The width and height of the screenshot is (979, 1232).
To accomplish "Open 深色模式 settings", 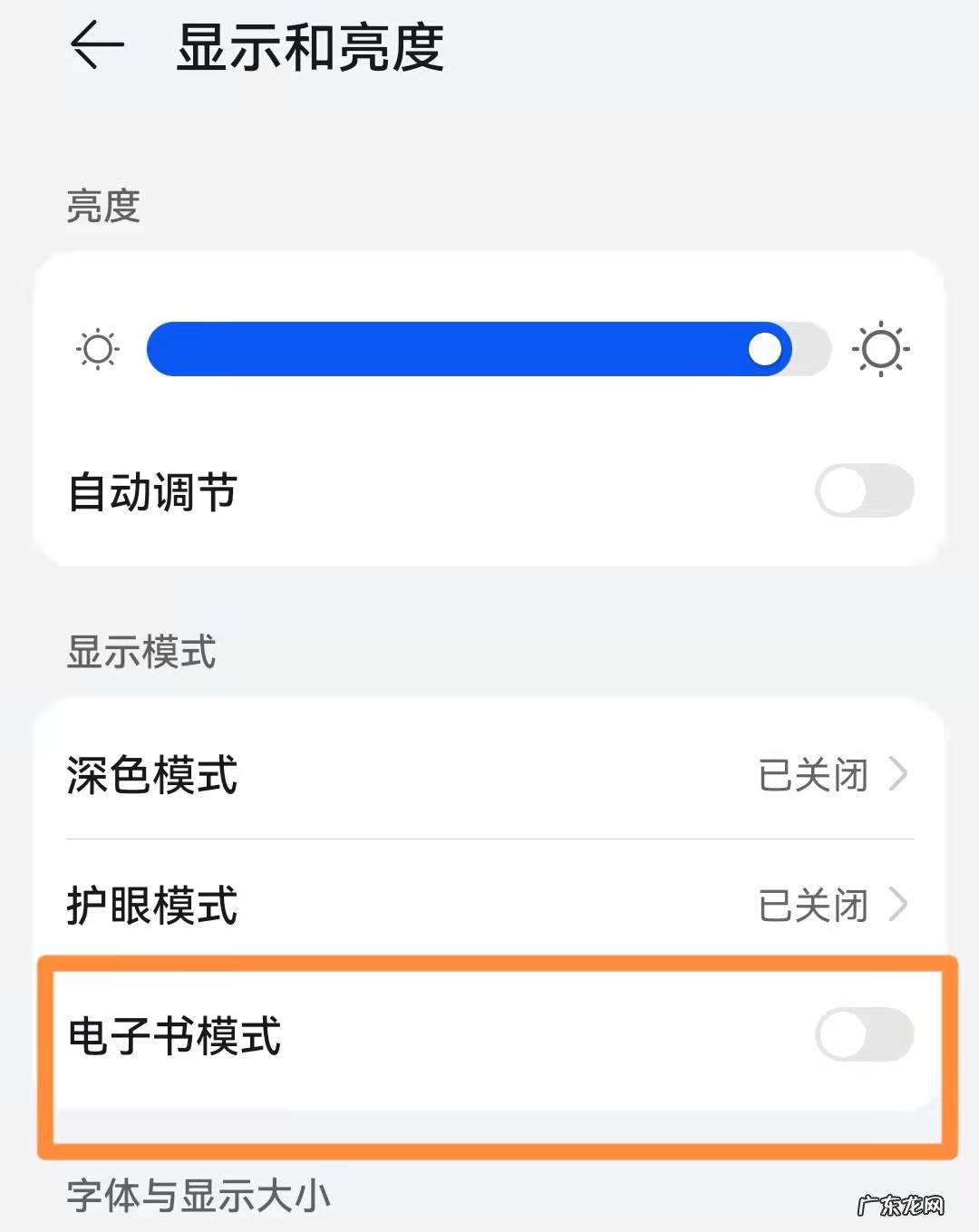I will [x=489, y=775].
